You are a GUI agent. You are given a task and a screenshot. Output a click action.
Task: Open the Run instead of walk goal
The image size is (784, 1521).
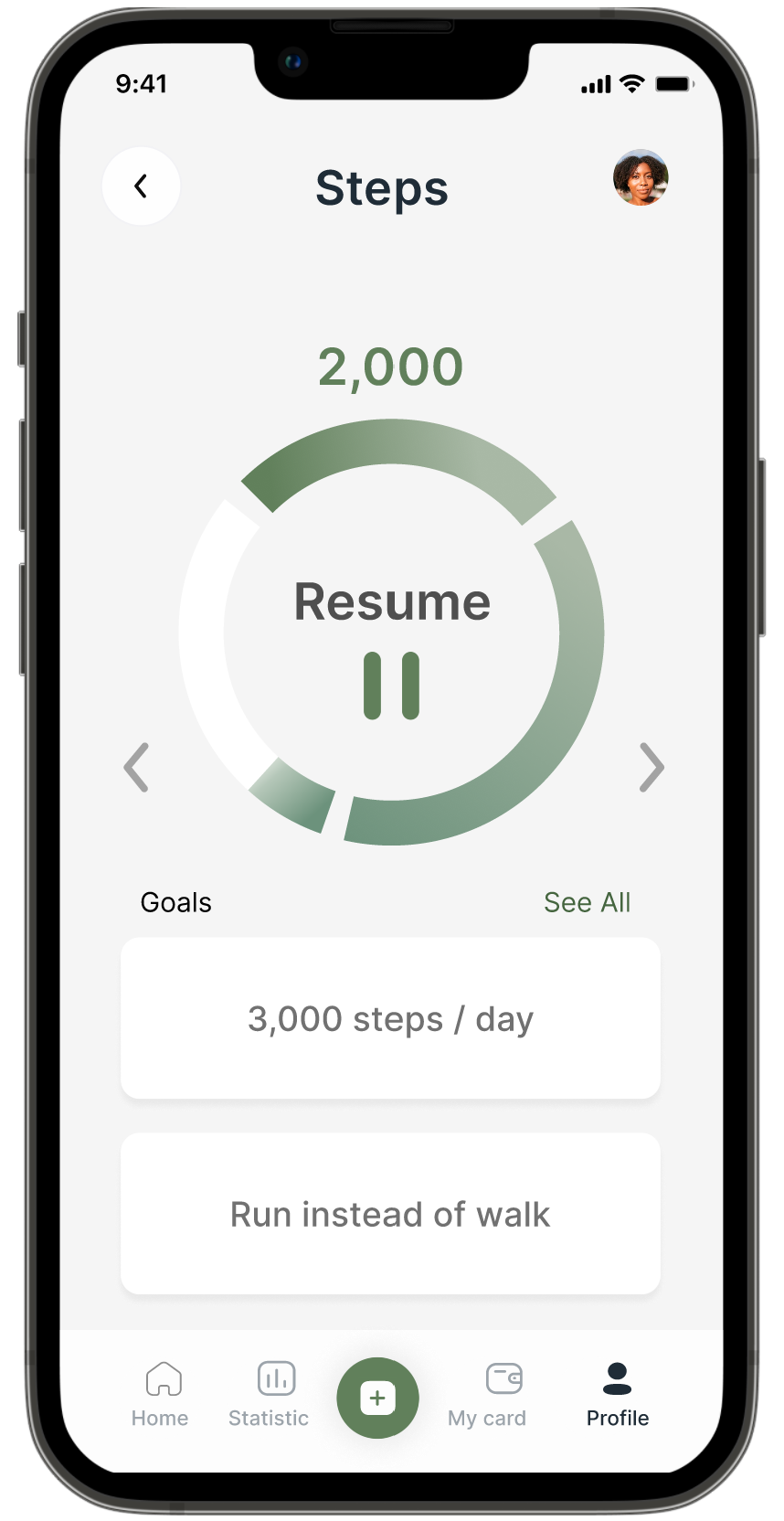pyautogui.click(x=390, y=1214)
